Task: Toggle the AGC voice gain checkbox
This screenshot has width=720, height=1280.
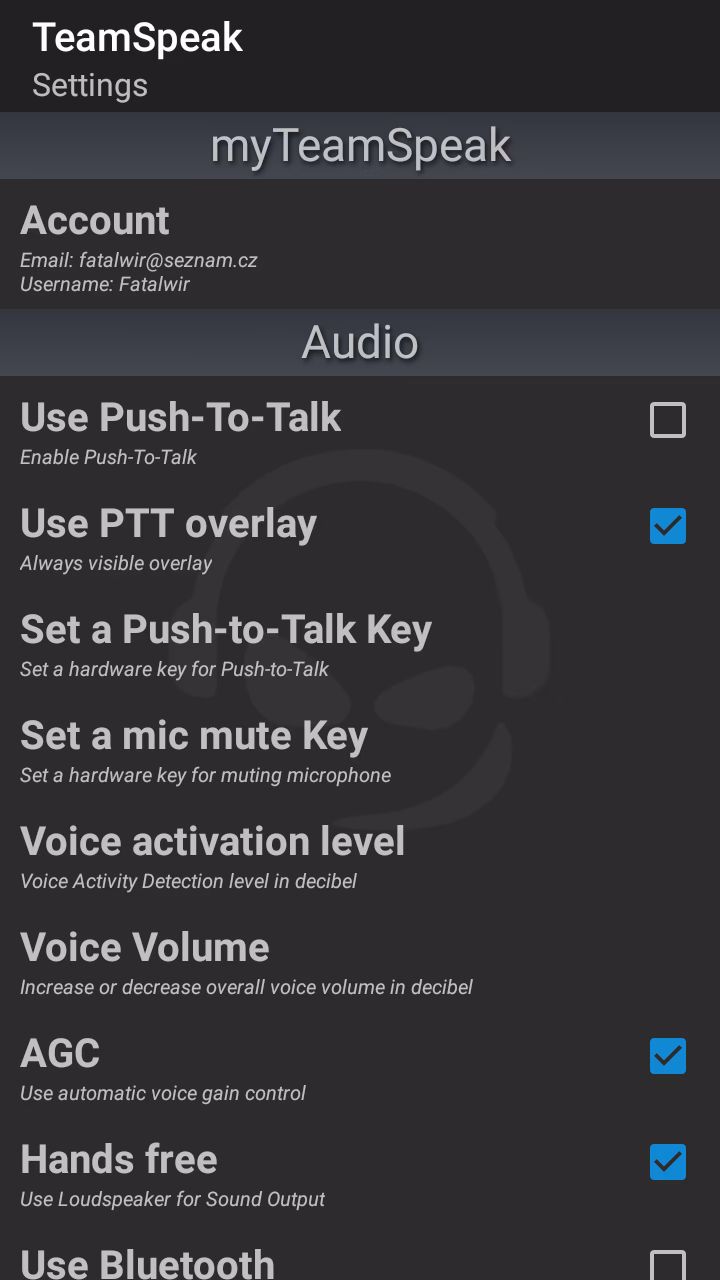Action: tap(668, 1057)
